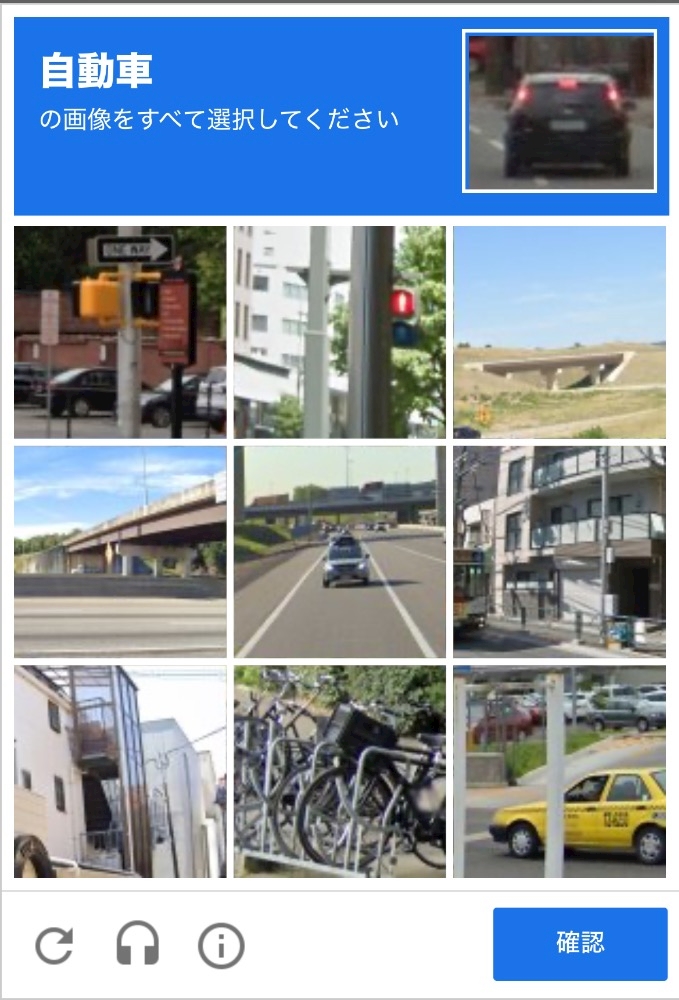Image resolution: width=679 pixels, height=1000 pixels.
Task: Open the captcha help info icon
Action: (x=221, y=945)
